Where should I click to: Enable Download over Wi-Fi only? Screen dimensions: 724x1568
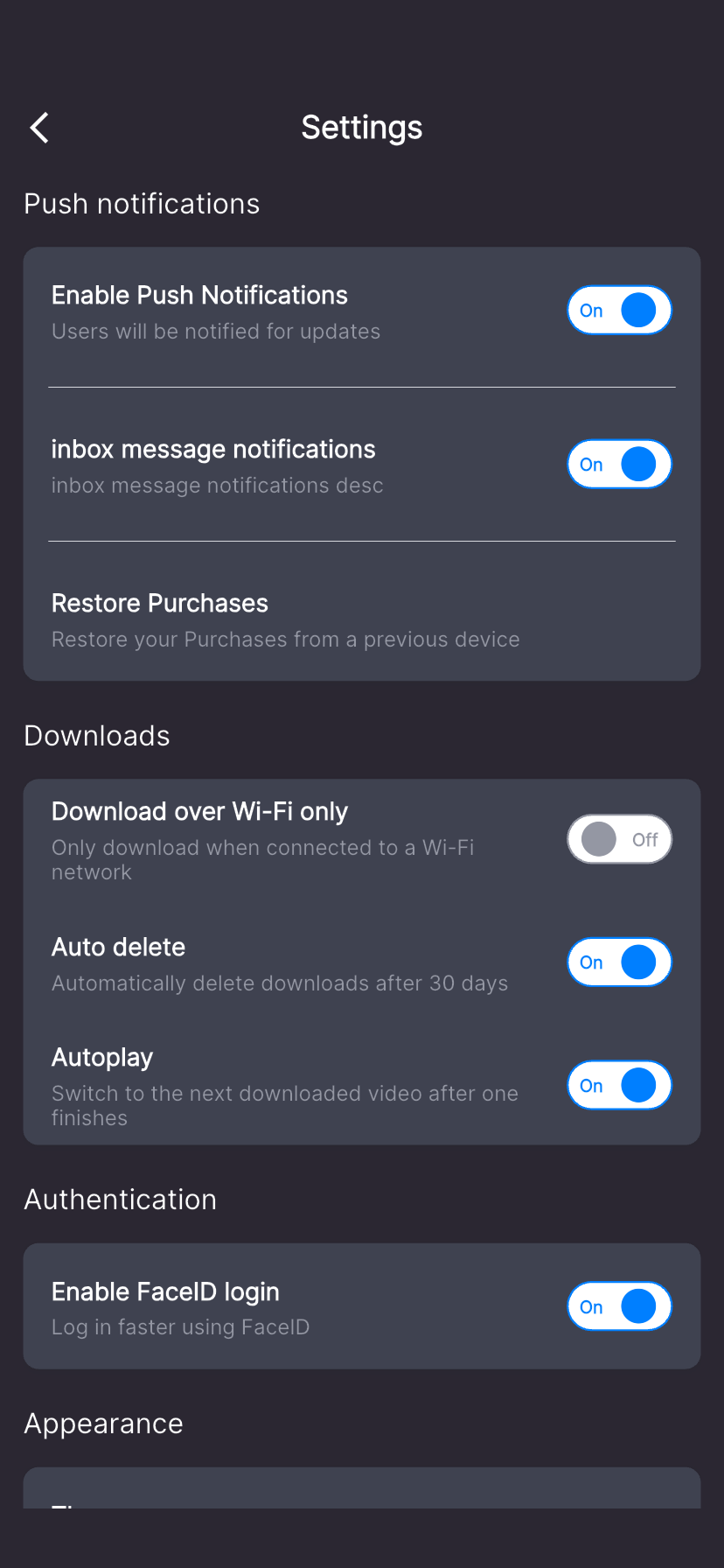coord(619,840)
